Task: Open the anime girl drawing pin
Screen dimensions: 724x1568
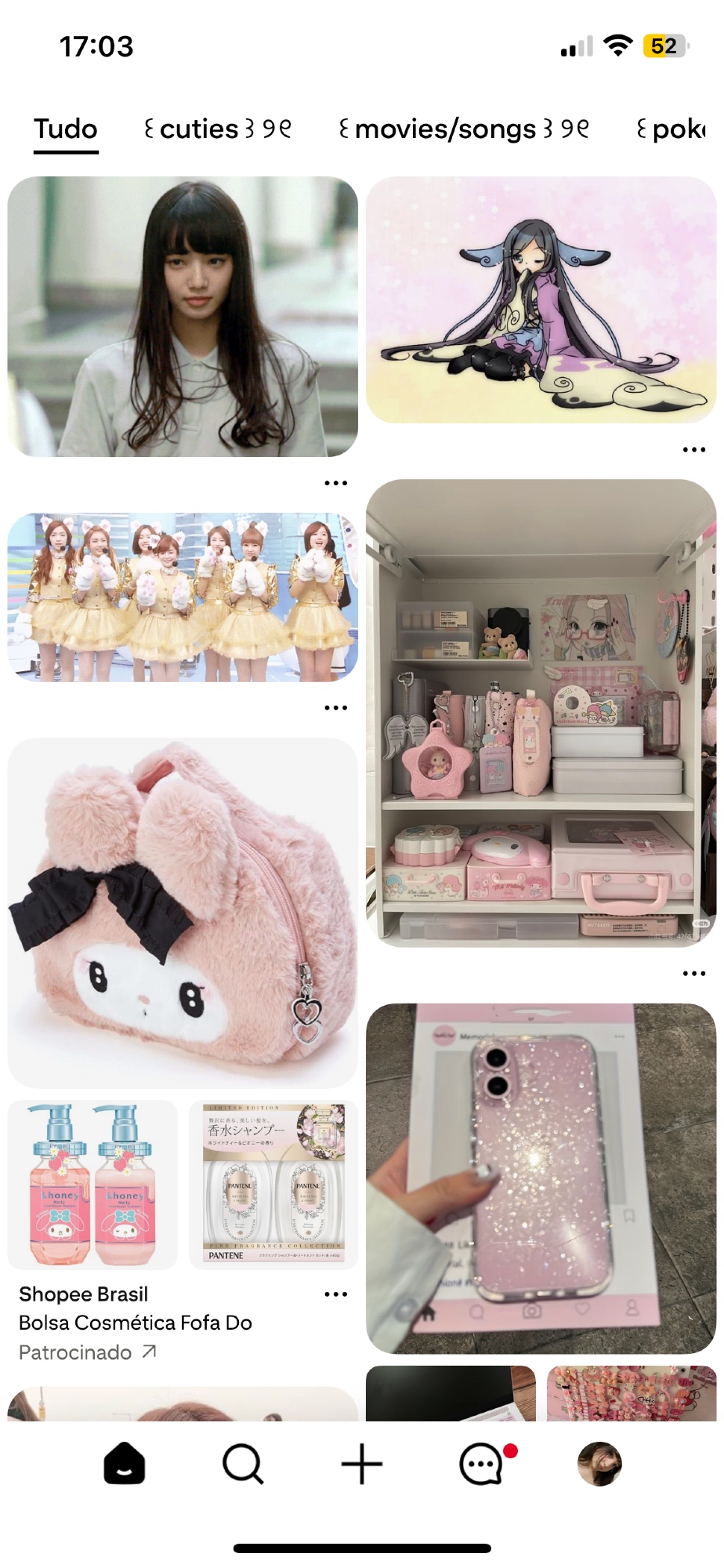Action: tap(541, 299)
